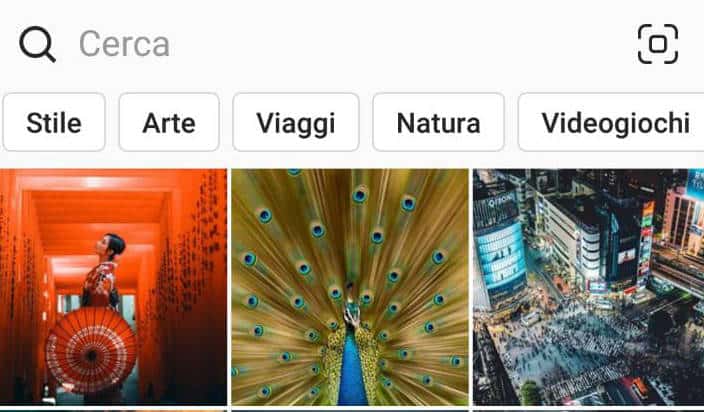Open the QR code scanner icon
The width and height of the screenshot is (704, 412).
coord(657,44)
